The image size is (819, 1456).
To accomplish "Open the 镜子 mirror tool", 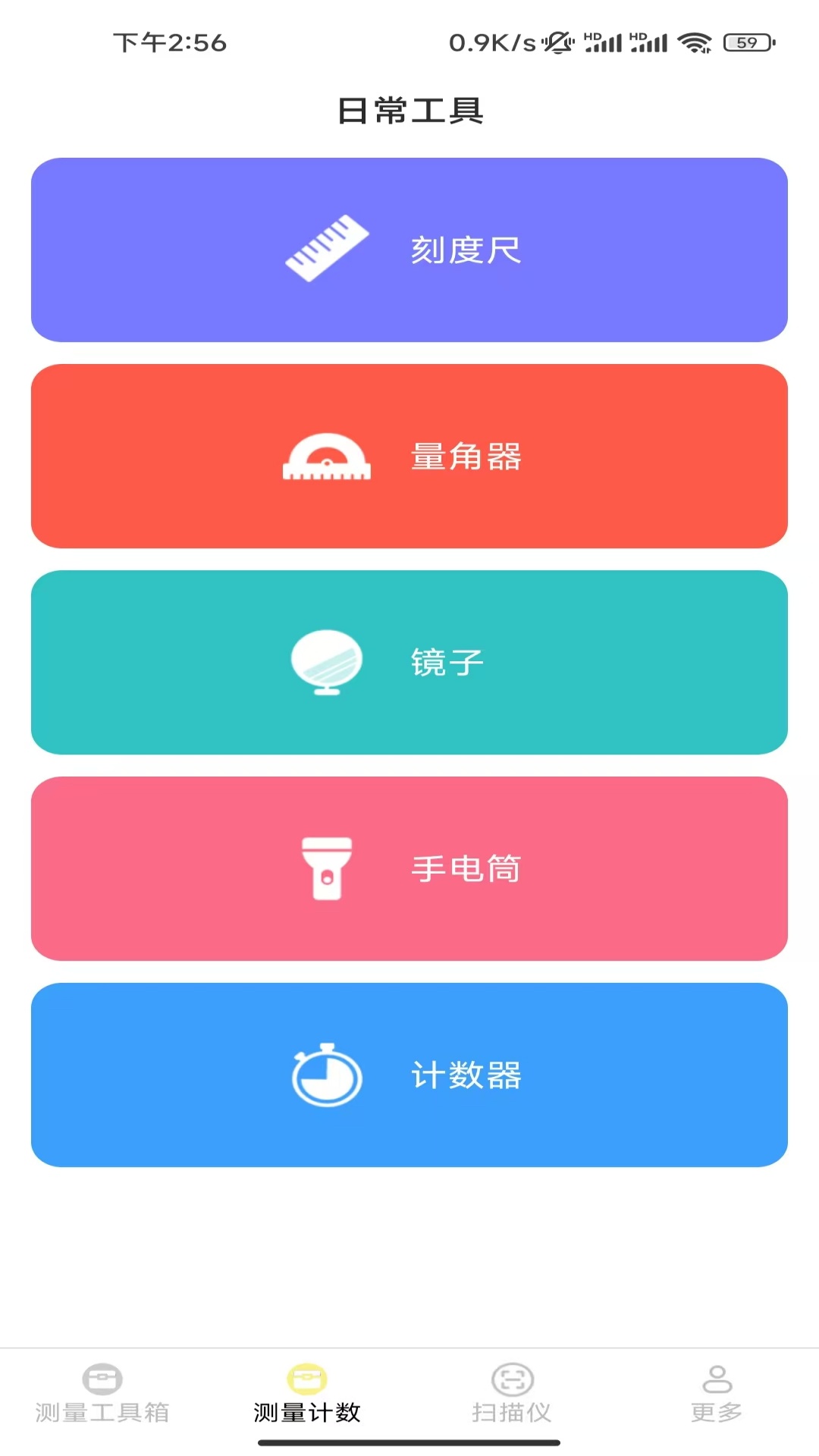I will [409, 663].
